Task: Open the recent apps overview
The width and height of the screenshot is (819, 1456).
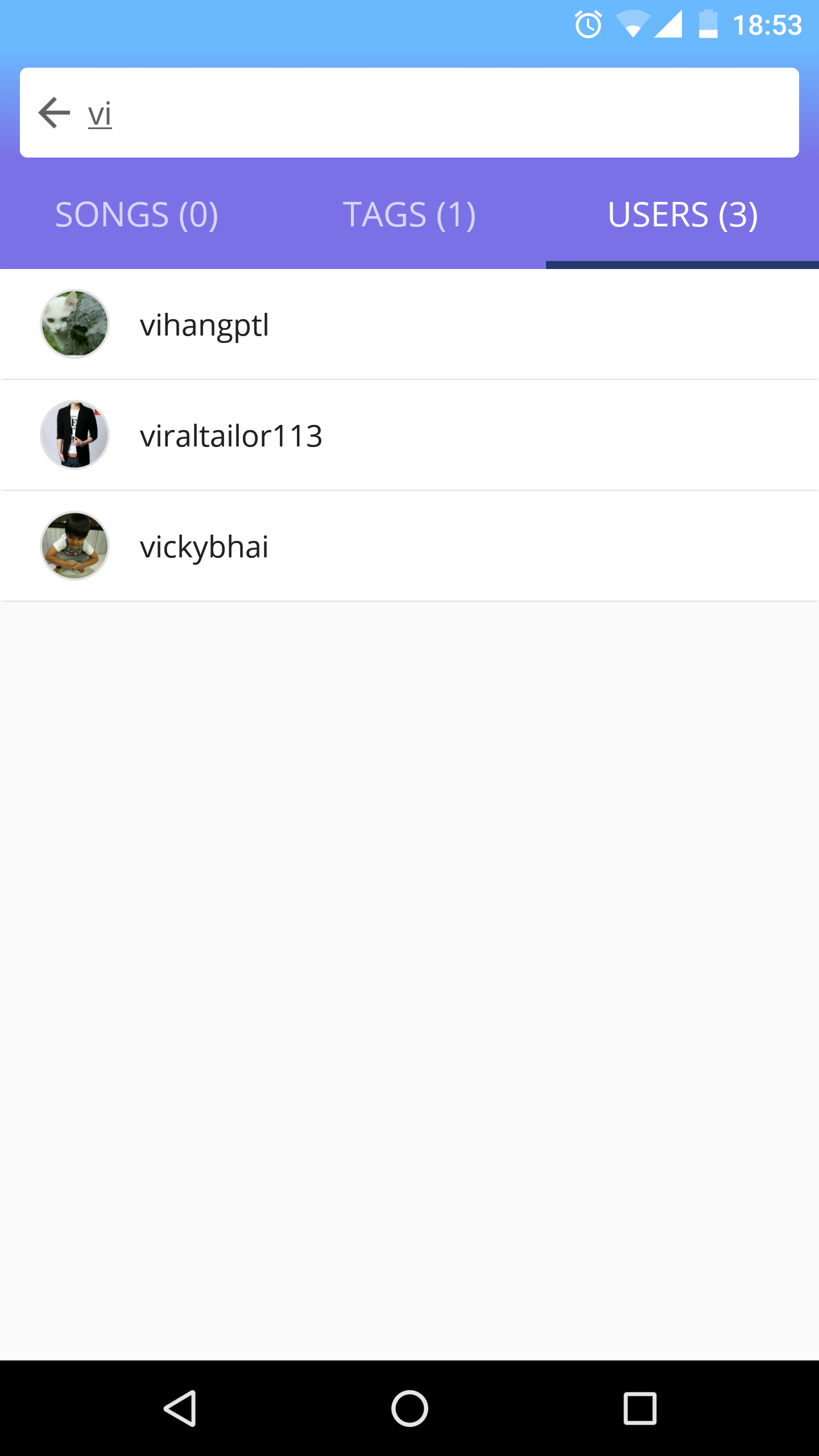Action: [x=640, y=1408]
